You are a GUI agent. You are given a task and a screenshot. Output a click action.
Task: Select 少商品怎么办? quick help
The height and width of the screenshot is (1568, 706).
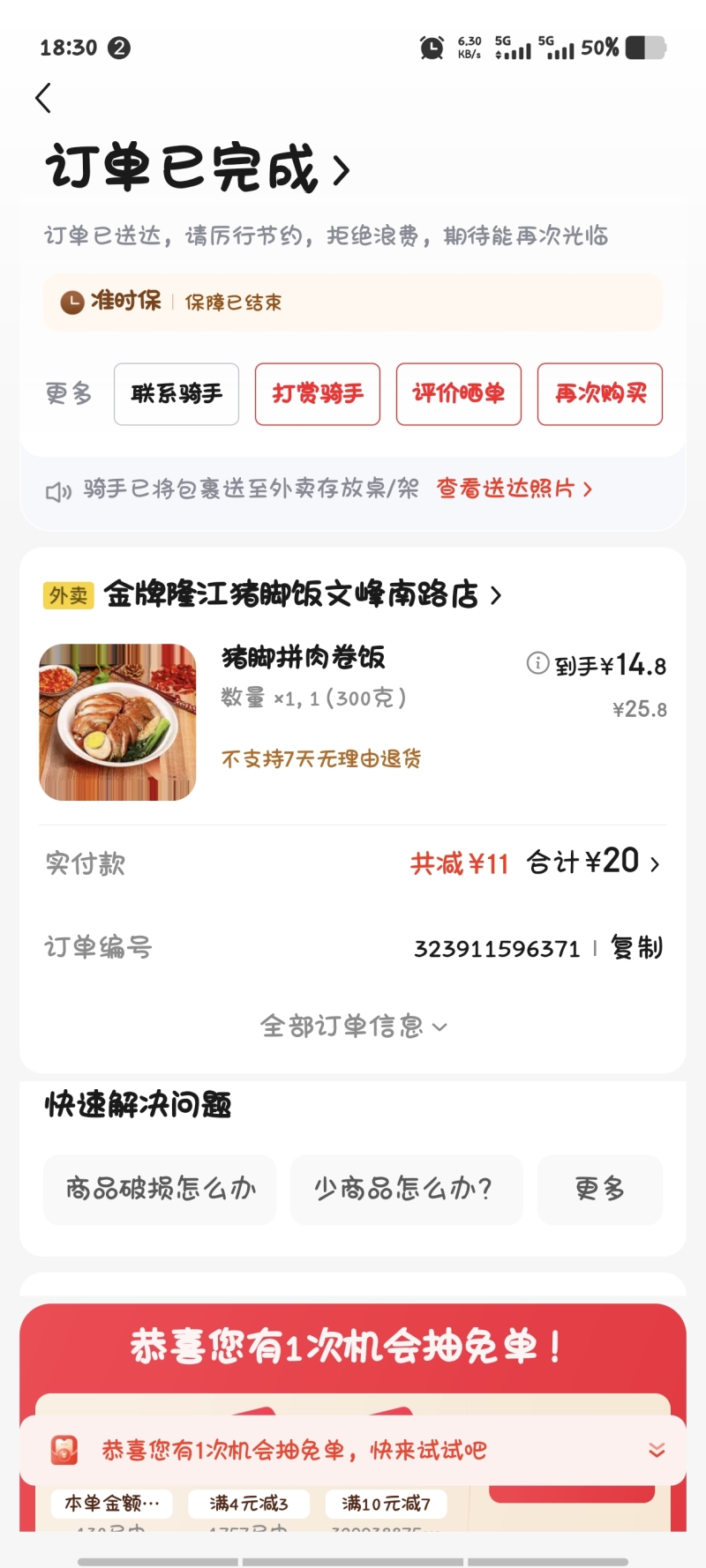pyautogui.click(x=406, y=1189)
